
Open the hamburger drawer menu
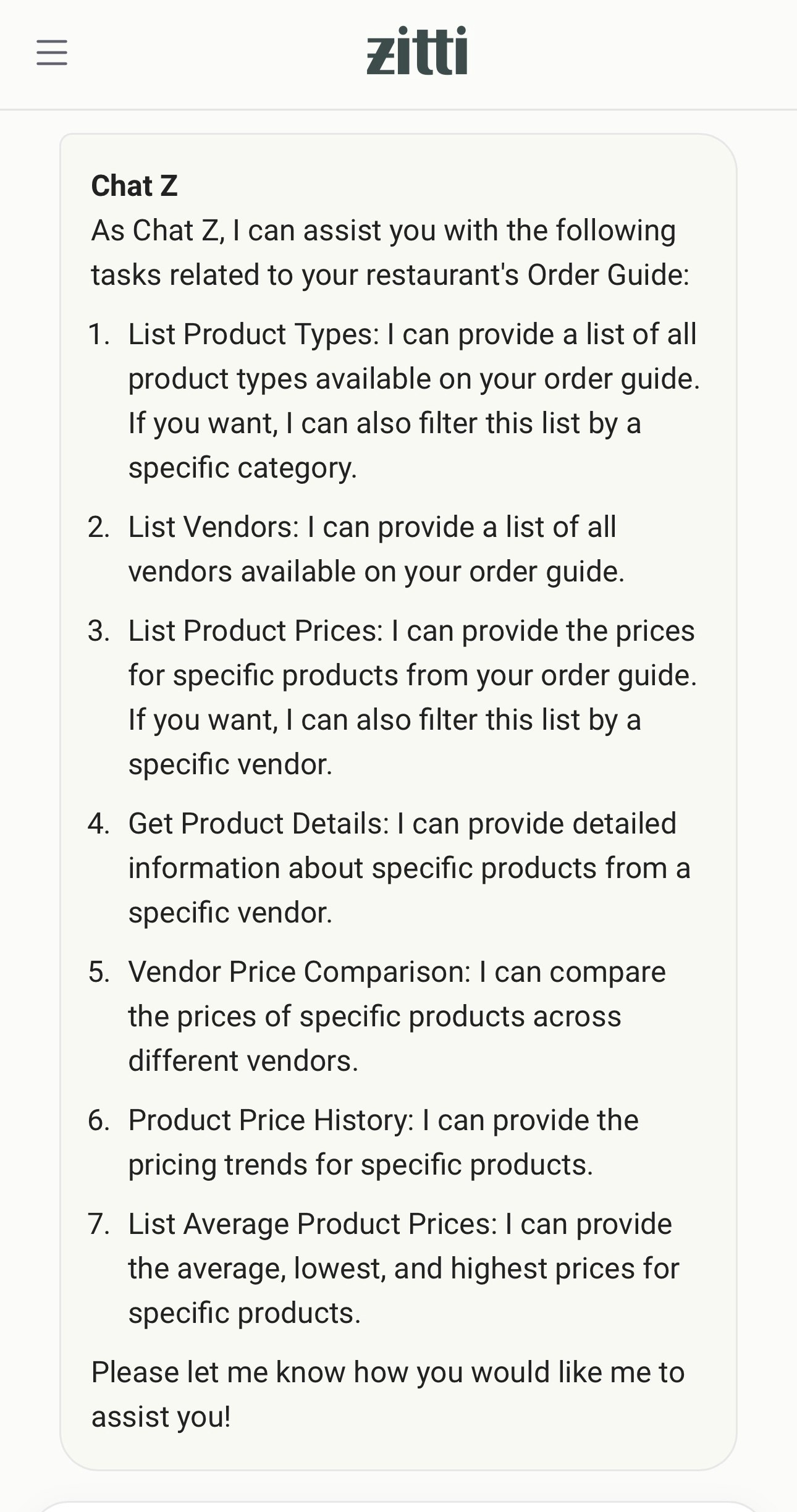[52, 53]
